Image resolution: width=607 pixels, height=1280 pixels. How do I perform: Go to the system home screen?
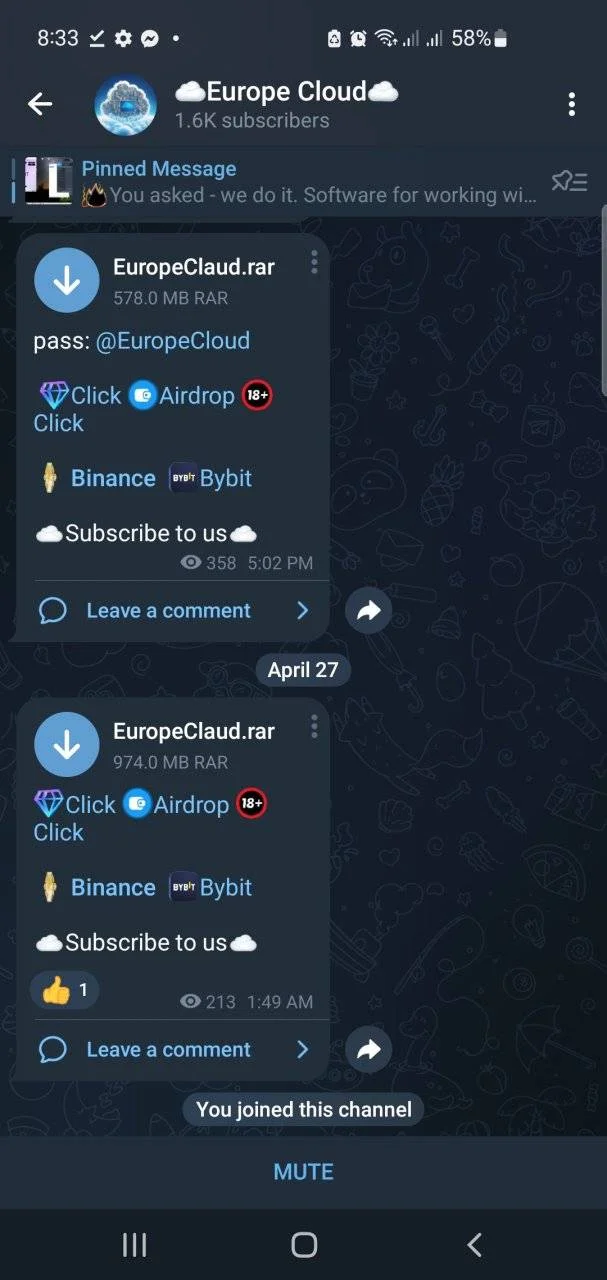[304, 1244]
